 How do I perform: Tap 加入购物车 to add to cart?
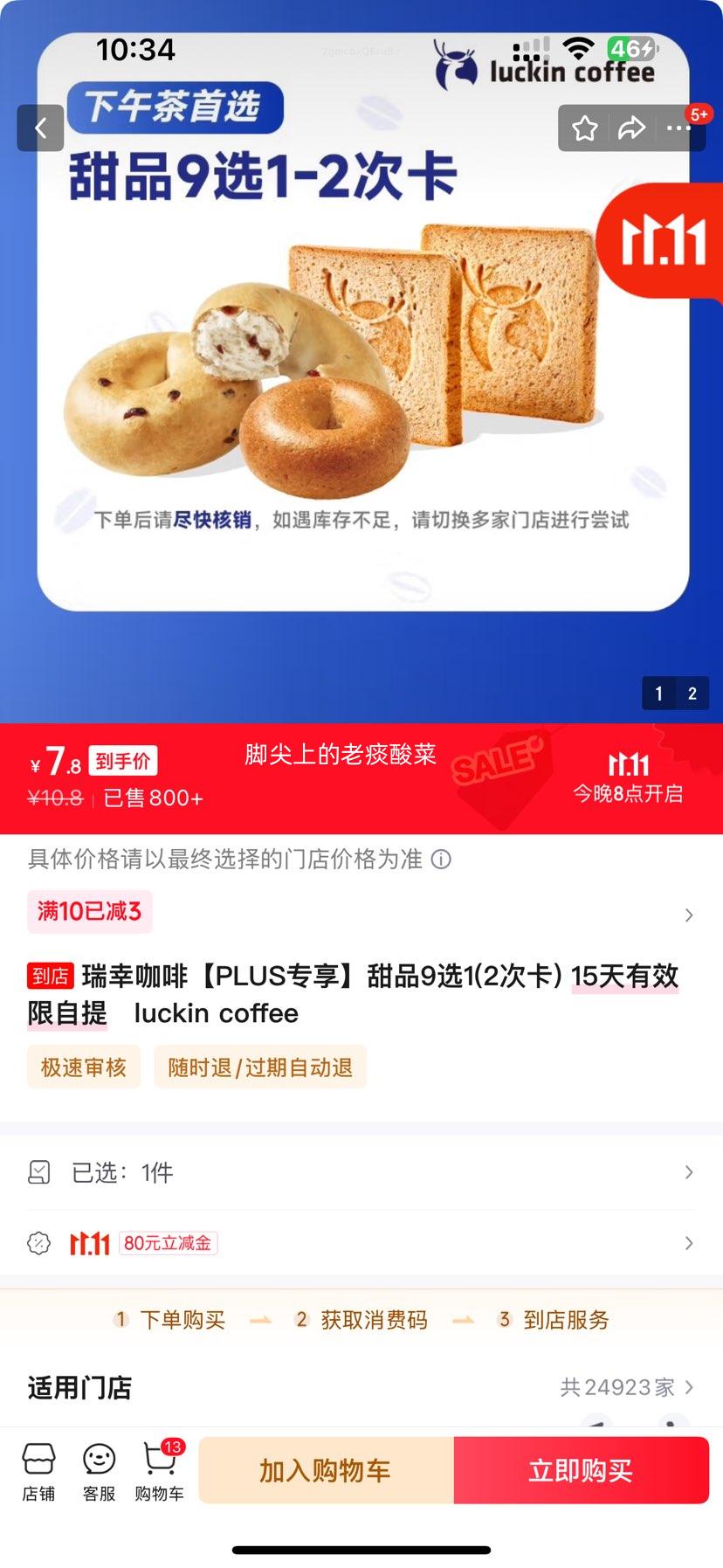pos(326,1471)
